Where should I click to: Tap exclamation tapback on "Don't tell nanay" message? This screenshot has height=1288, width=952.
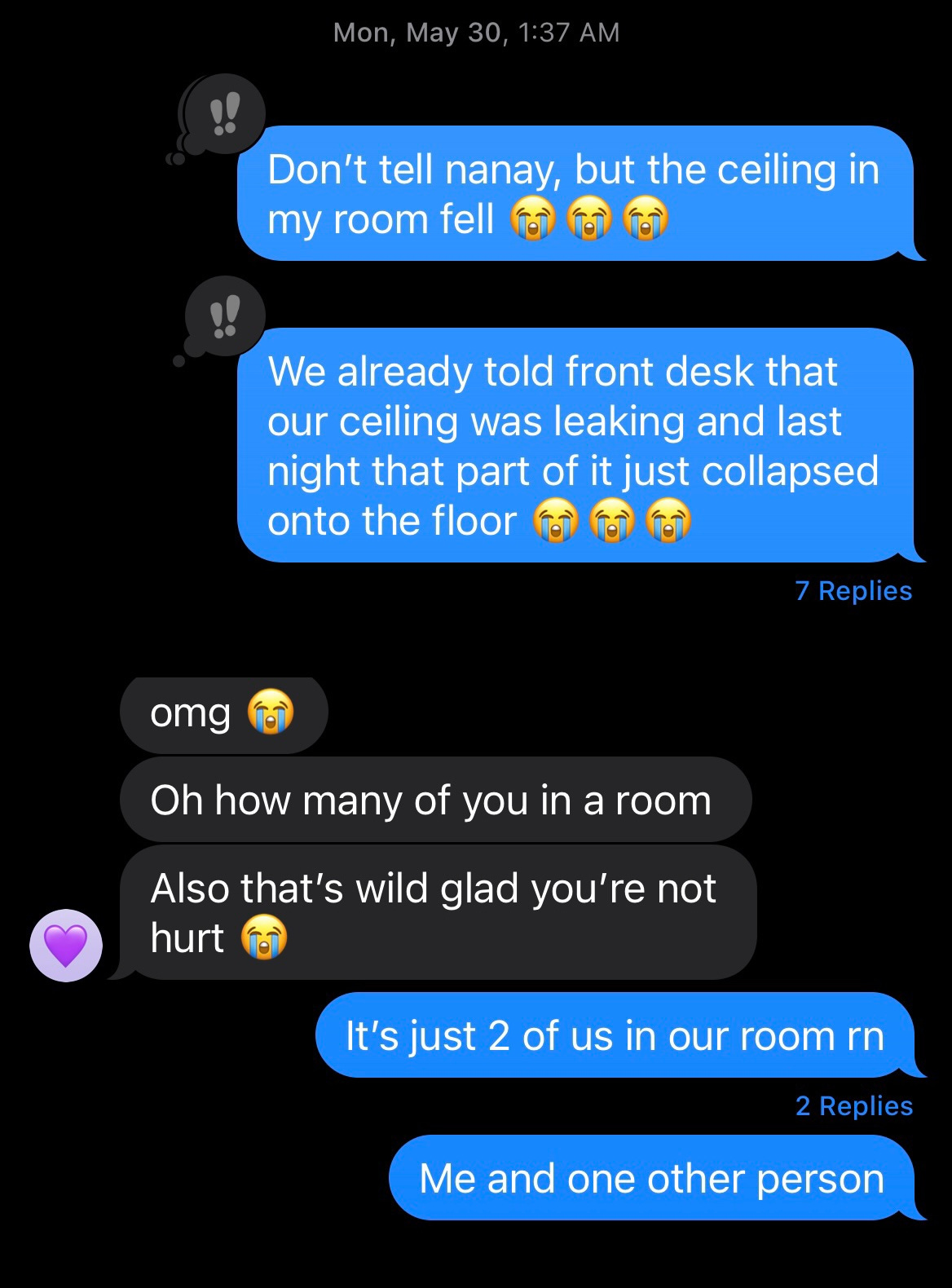click(x=224, y=114)
